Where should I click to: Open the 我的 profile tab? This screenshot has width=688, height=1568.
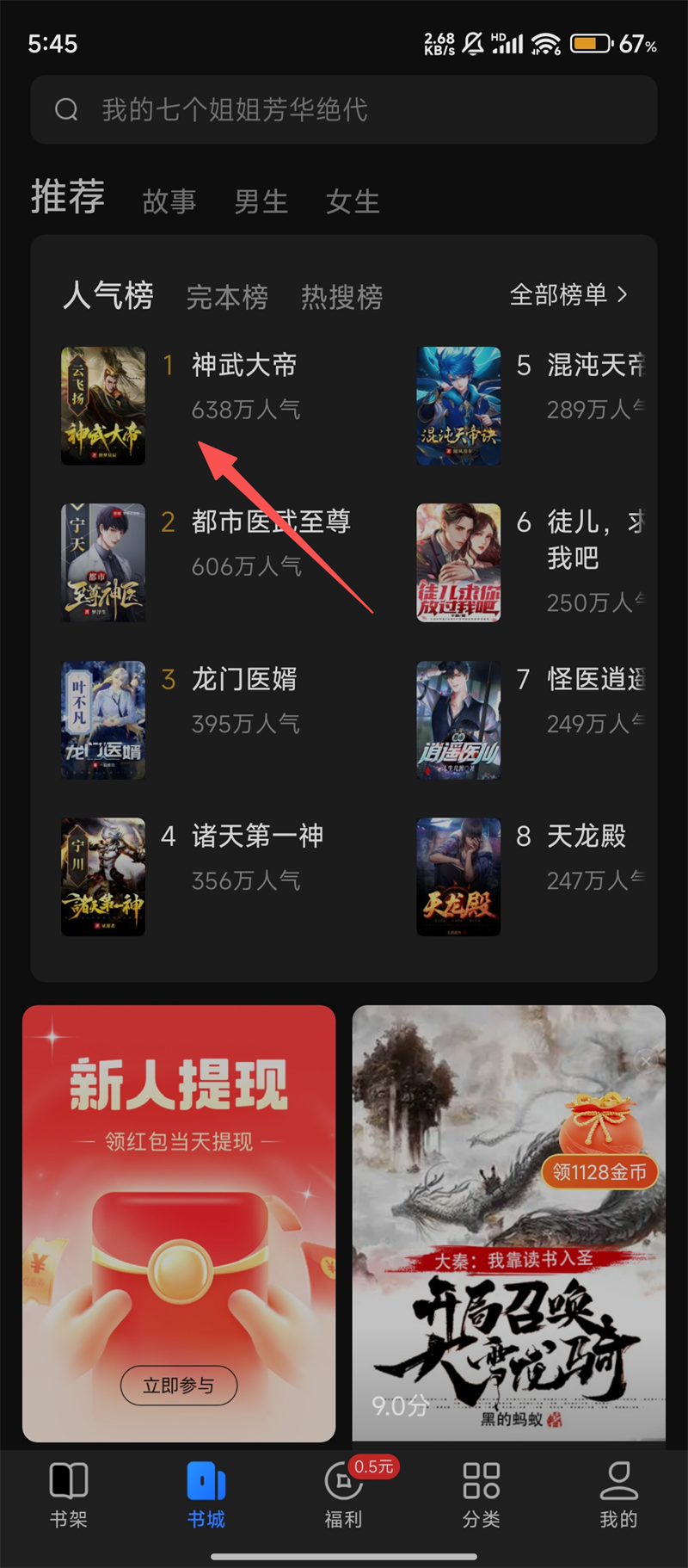618,1495
